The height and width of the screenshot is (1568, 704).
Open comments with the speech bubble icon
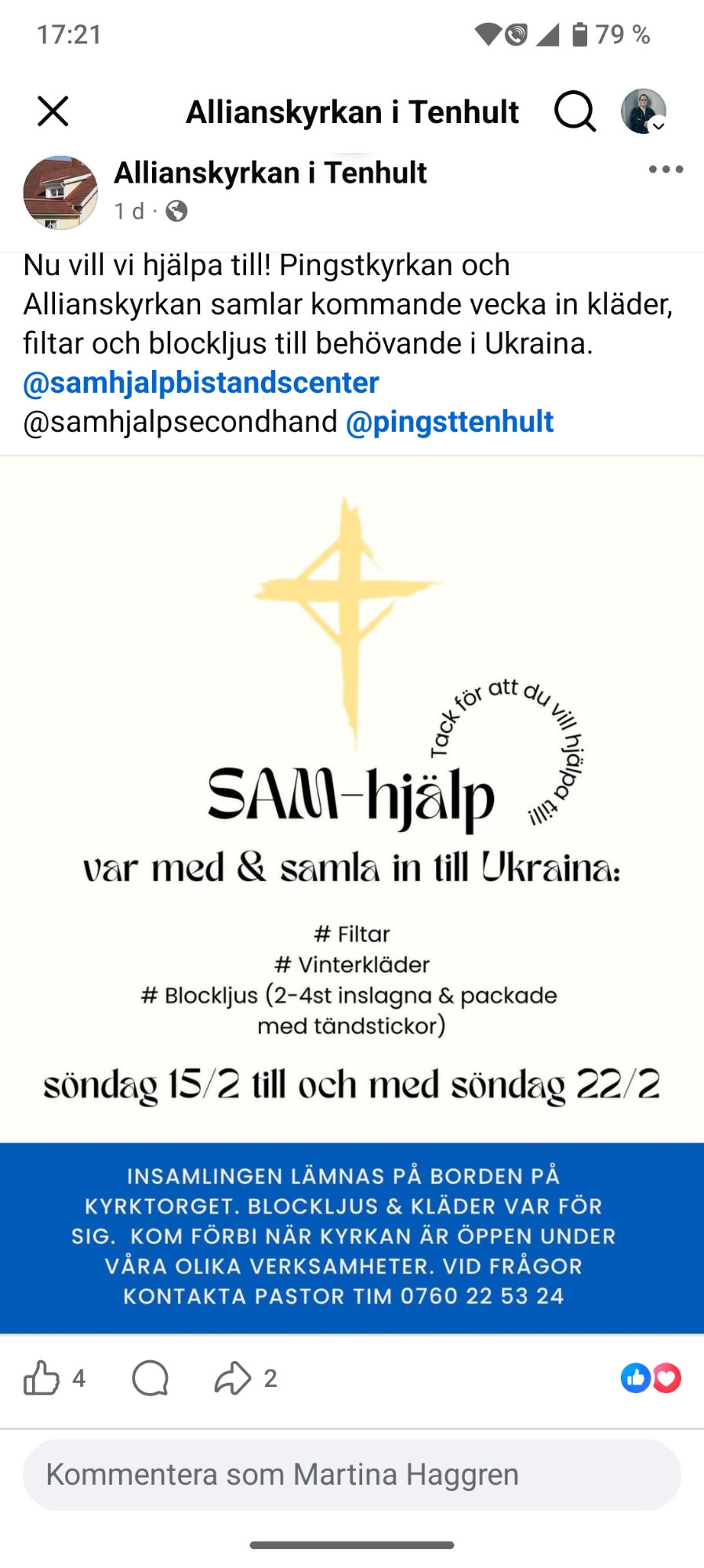coord(150,1378)
